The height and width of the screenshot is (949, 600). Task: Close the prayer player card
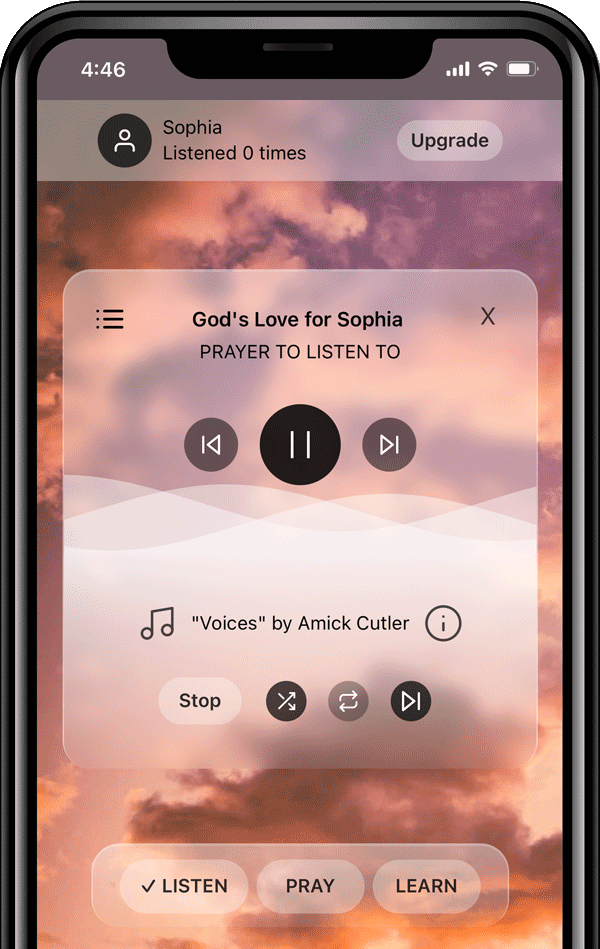[488, 317]
